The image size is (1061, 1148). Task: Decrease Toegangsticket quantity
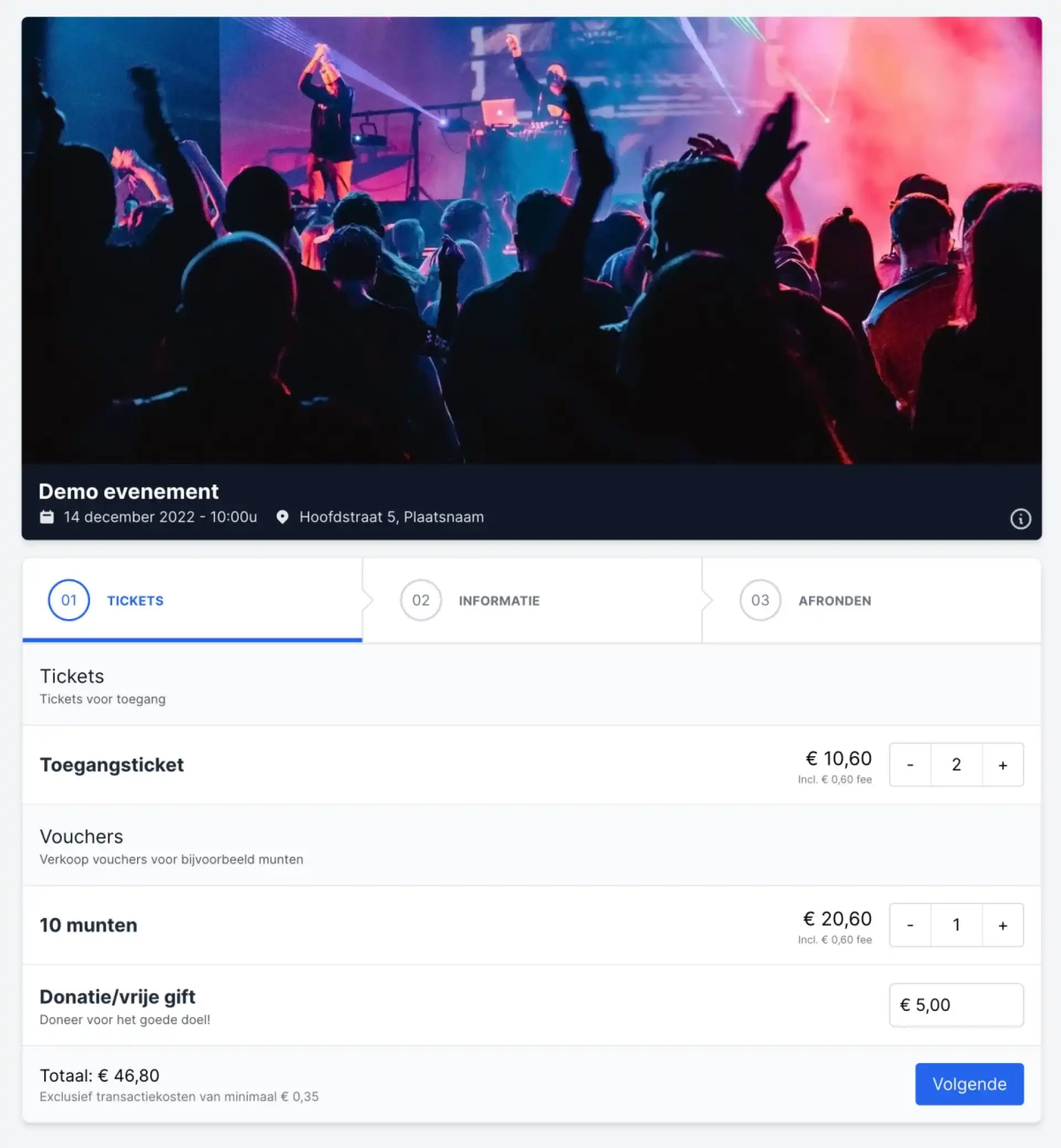[910, 764]
